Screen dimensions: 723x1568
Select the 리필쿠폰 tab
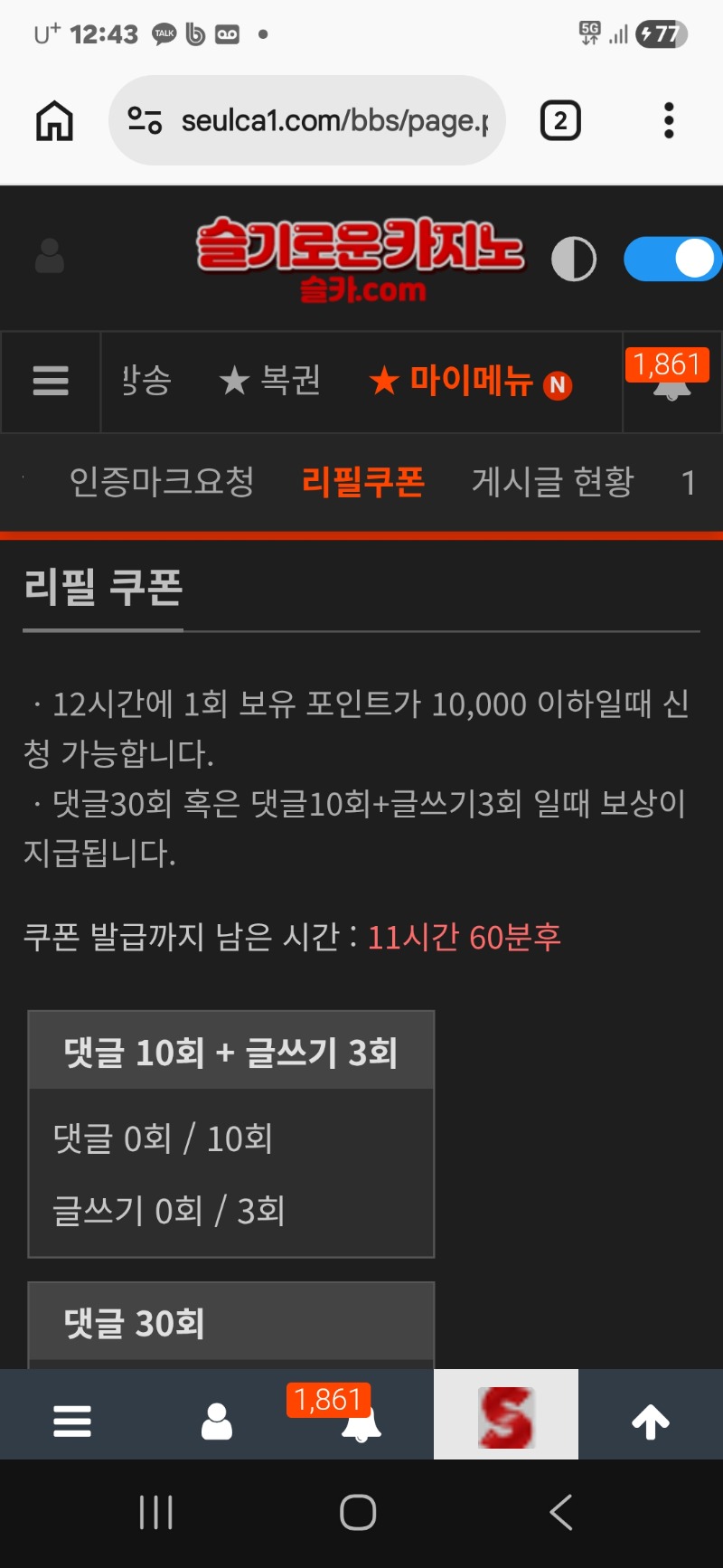363,482
